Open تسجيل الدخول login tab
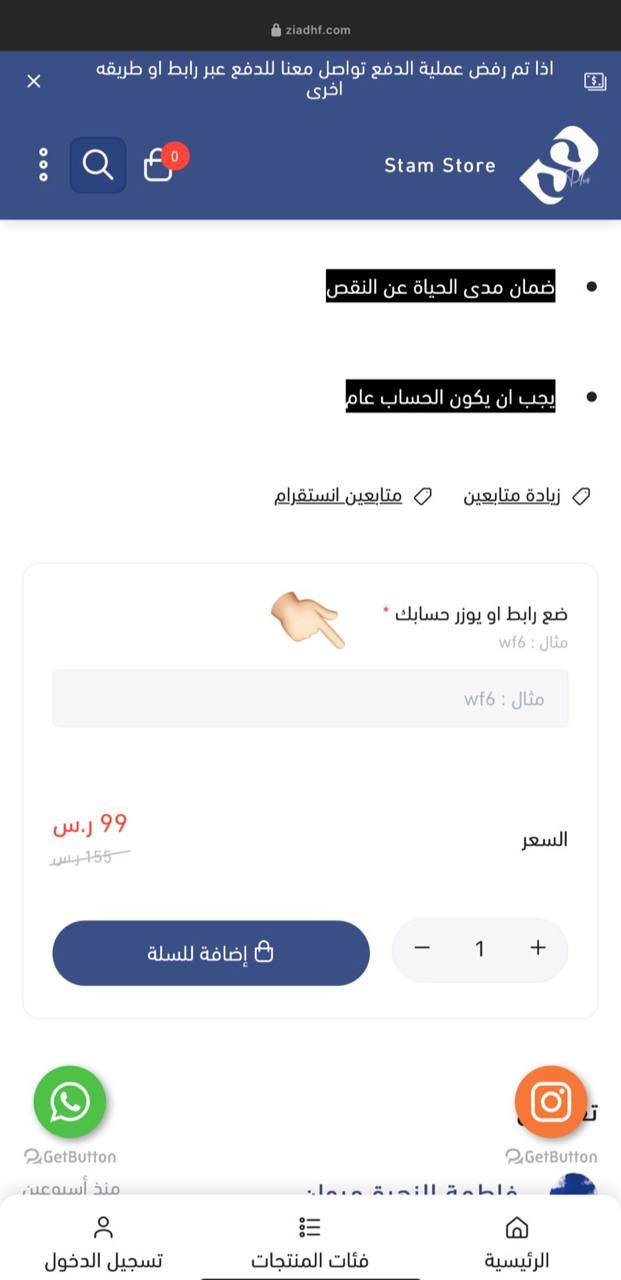Screen dimensions: 621x1280 [103, 1243]
